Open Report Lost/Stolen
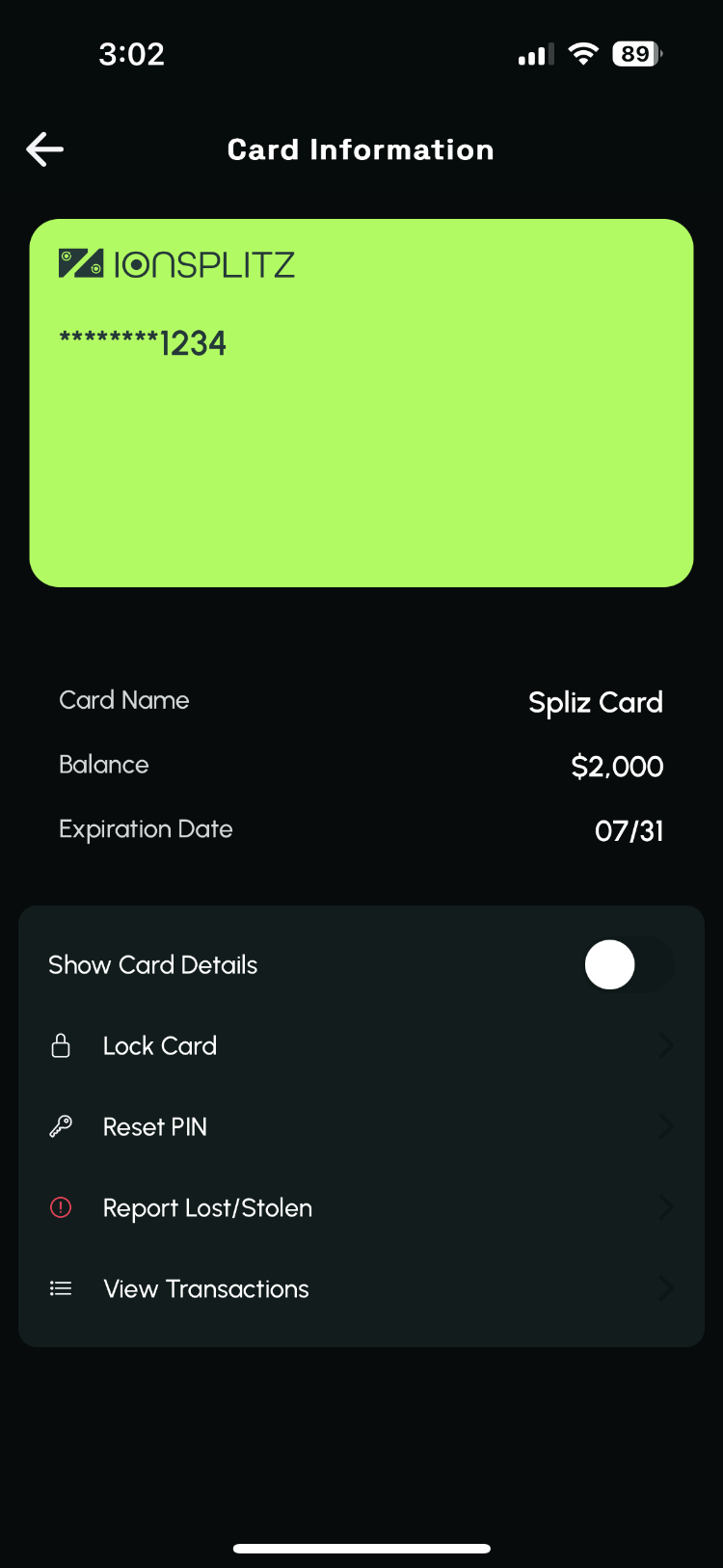This screenshot has width=723, height=1568. (x=207, y=1207)
